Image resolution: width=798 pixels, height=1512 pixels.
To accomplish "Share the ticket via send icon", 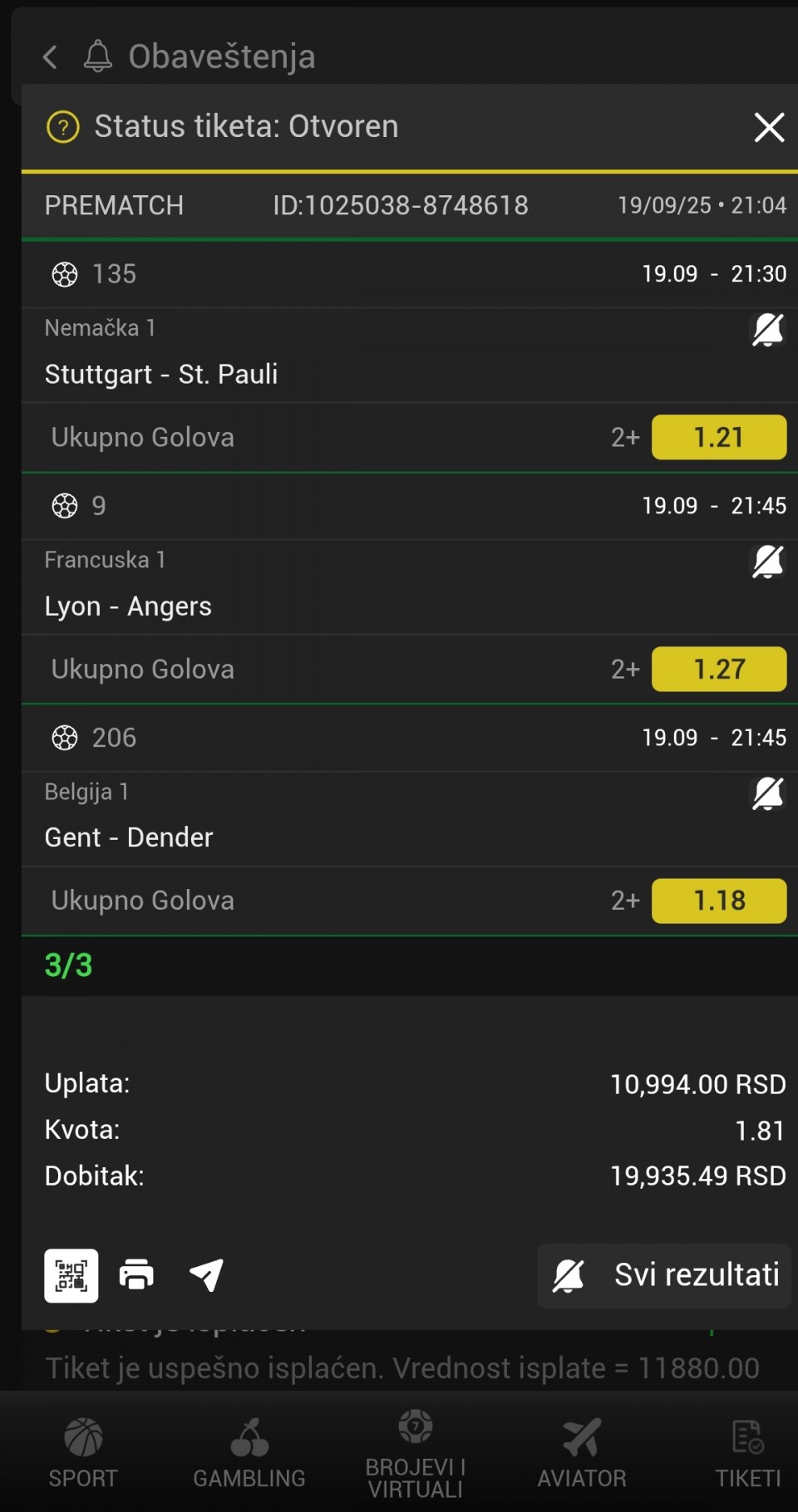I will click(206, 1275).
